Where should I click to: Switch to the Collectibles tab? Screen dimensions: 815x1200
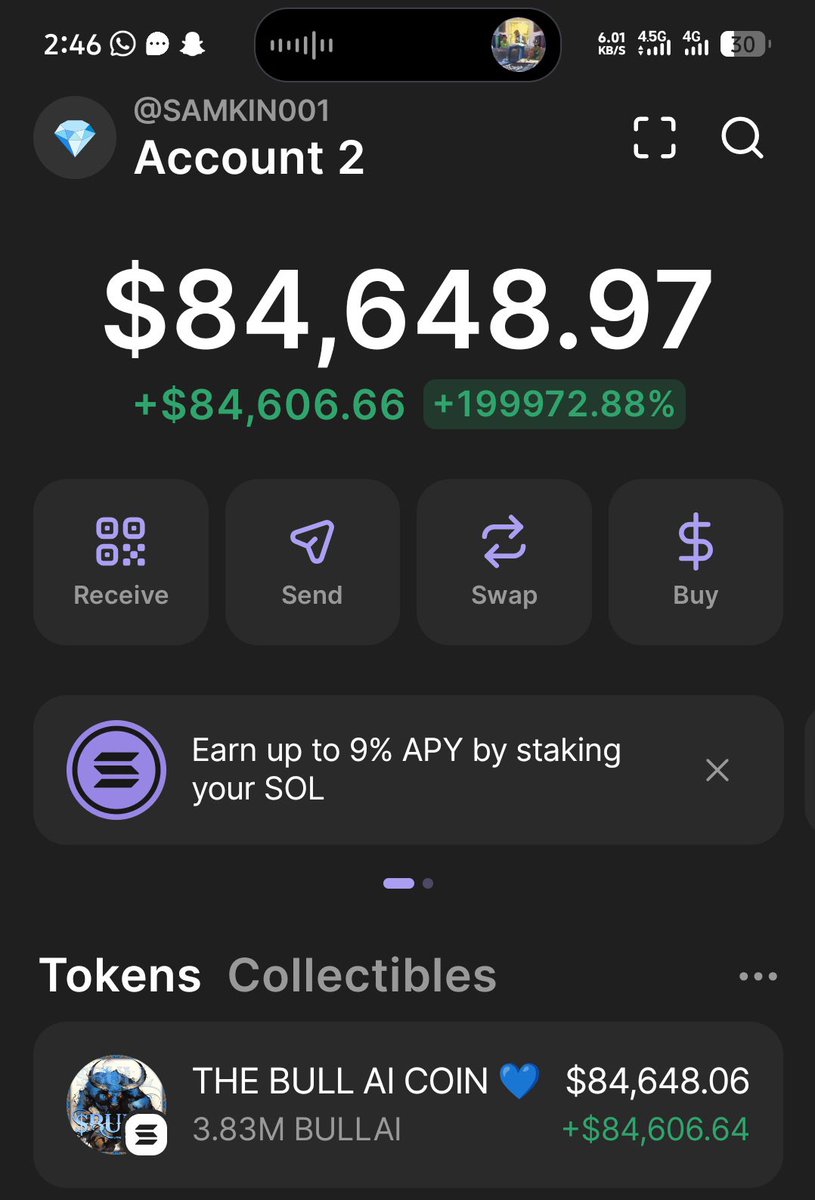point(362,975)
